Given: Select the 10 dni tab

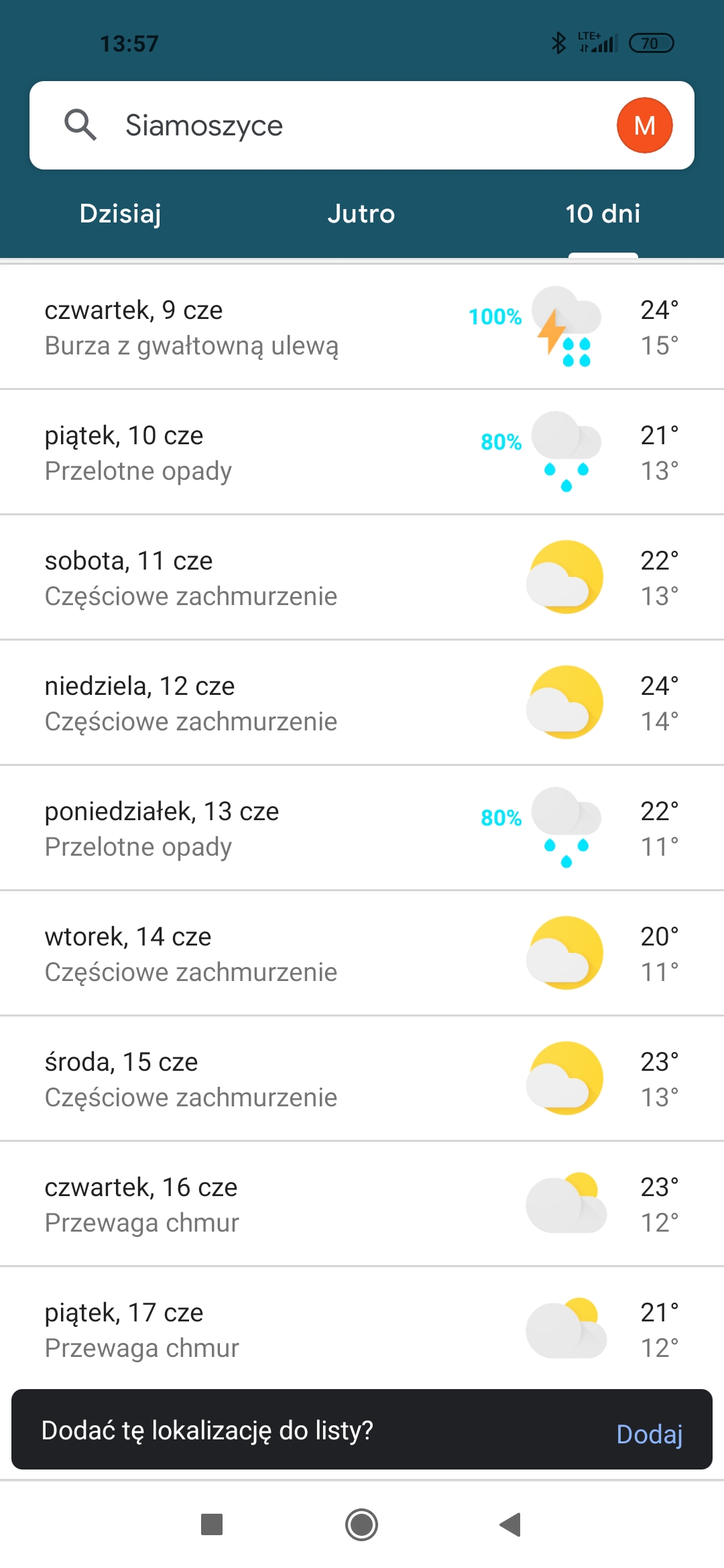Looking at the screenshot, I should tap(603, 214).
